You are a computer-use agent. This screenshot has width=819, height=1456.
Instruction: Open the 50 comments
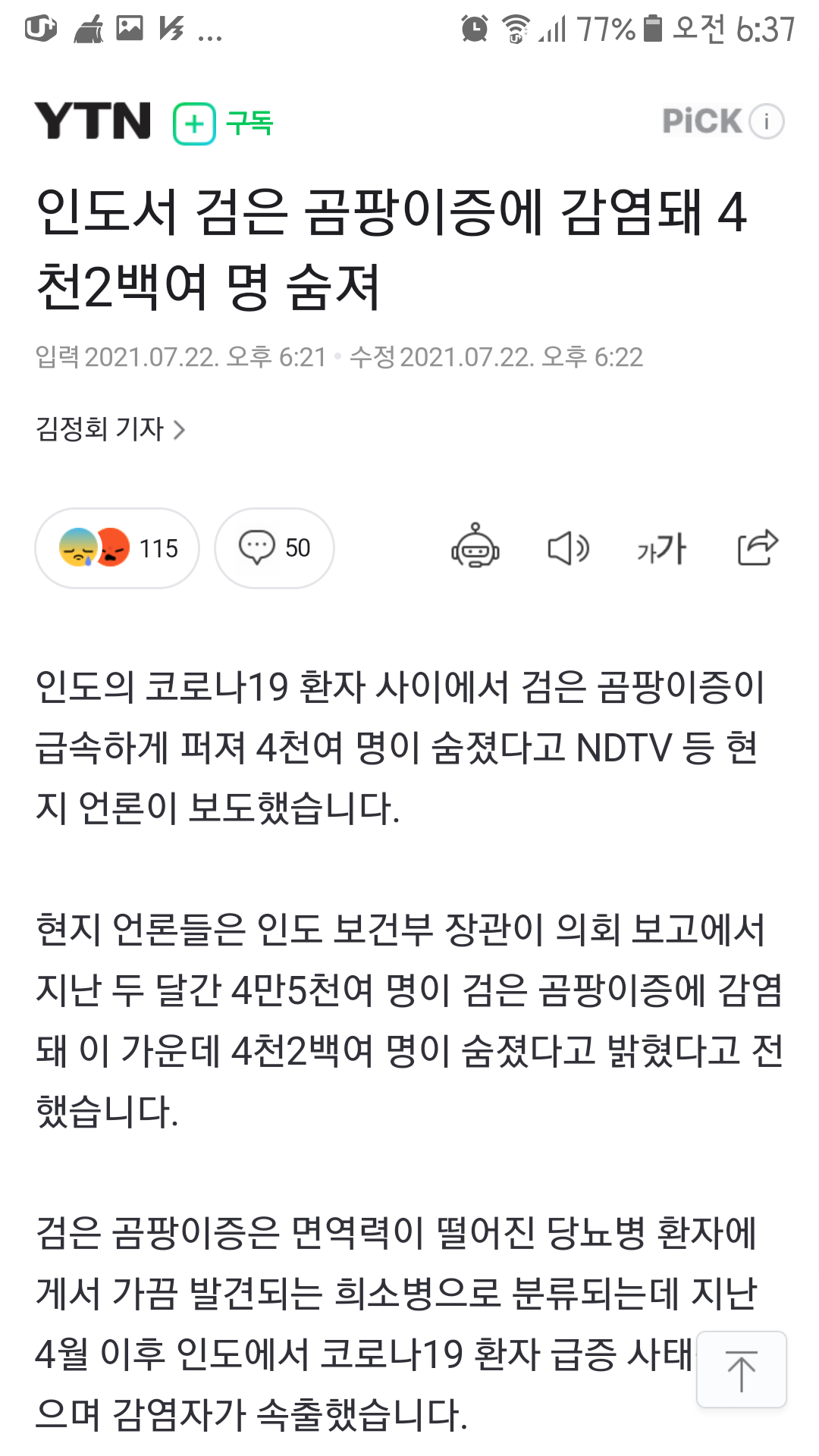tap(275, 548)
